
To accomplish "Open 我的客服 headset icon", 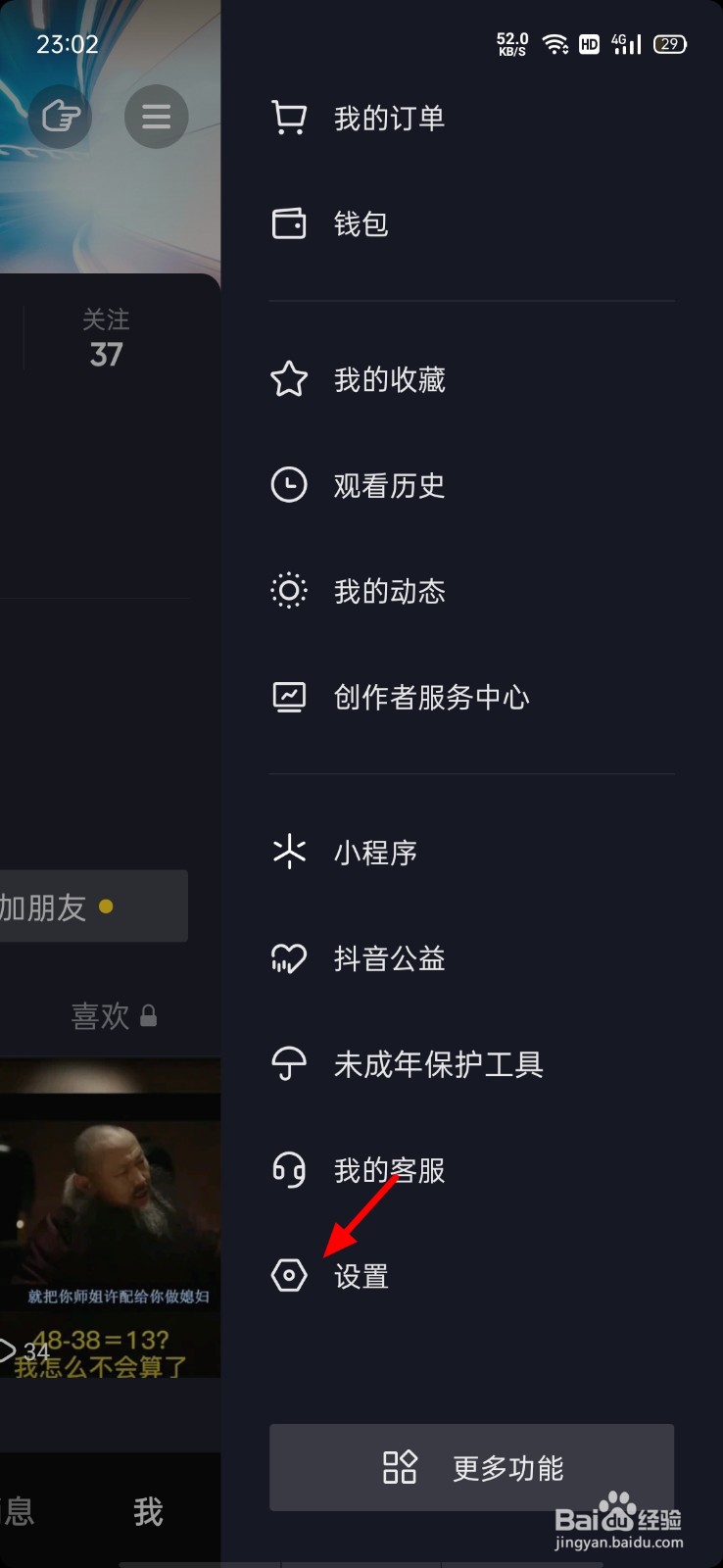I will (x=289, y=1169).
